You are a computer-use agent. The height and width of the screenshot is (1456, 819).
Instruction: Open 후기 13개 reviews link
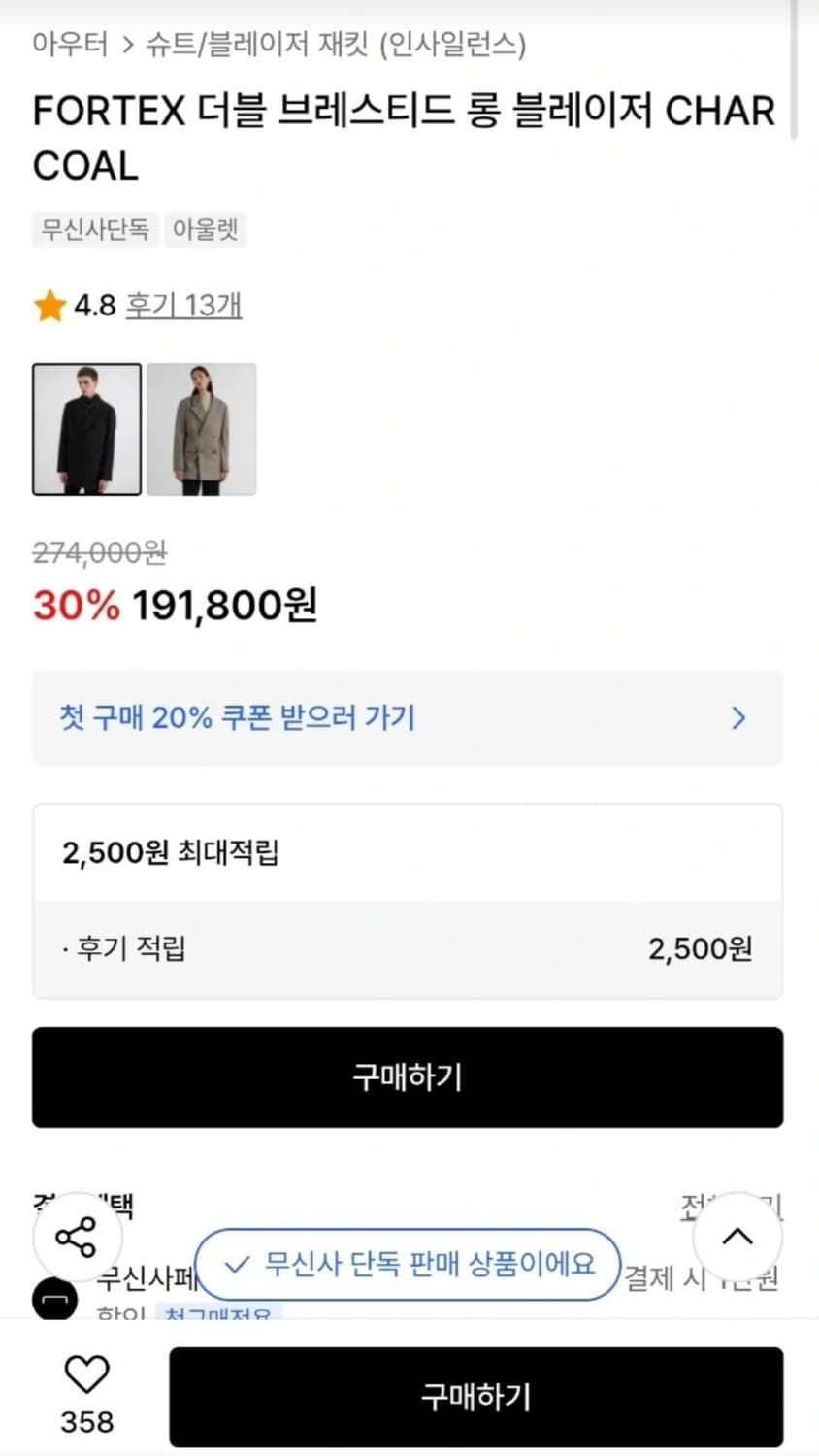pos(183,306)
